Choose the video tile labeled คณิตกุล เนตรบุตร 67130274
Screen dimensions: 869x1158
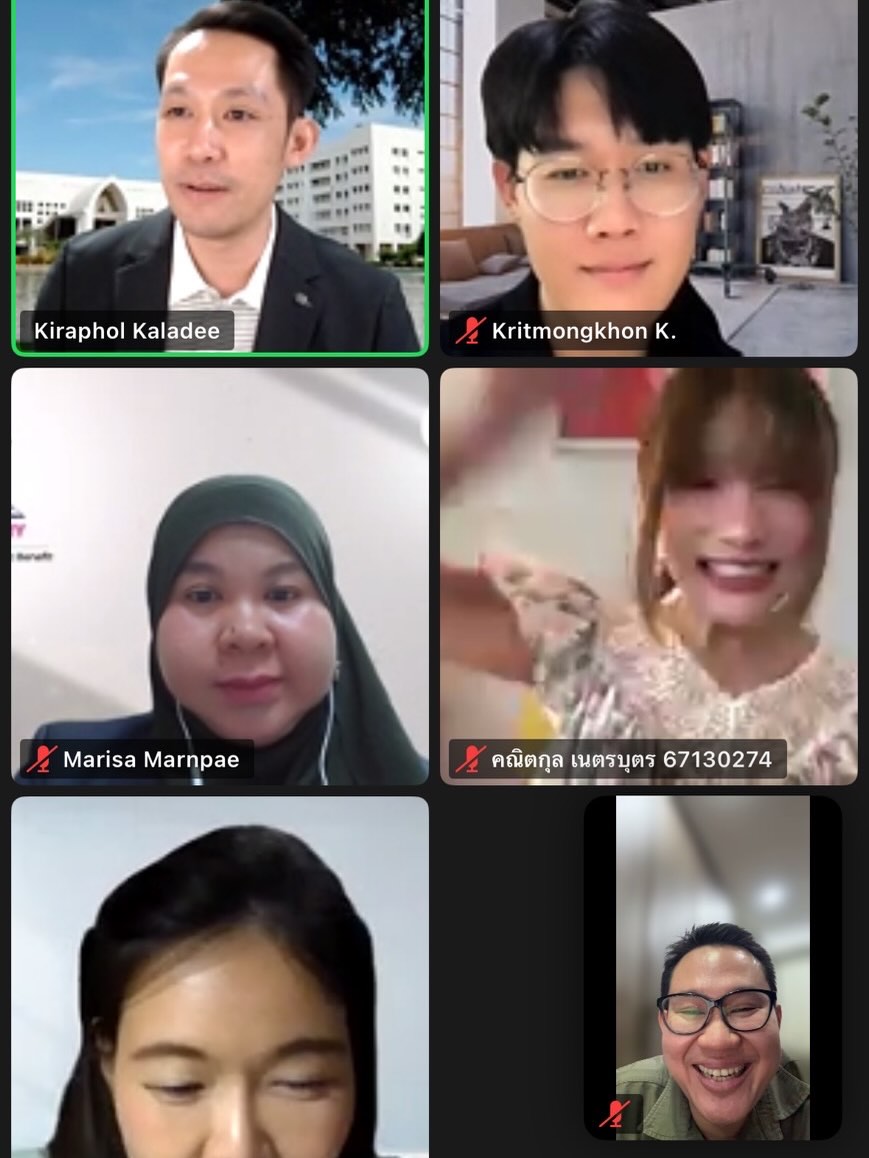pyautogui.click(x=648, y=575)
